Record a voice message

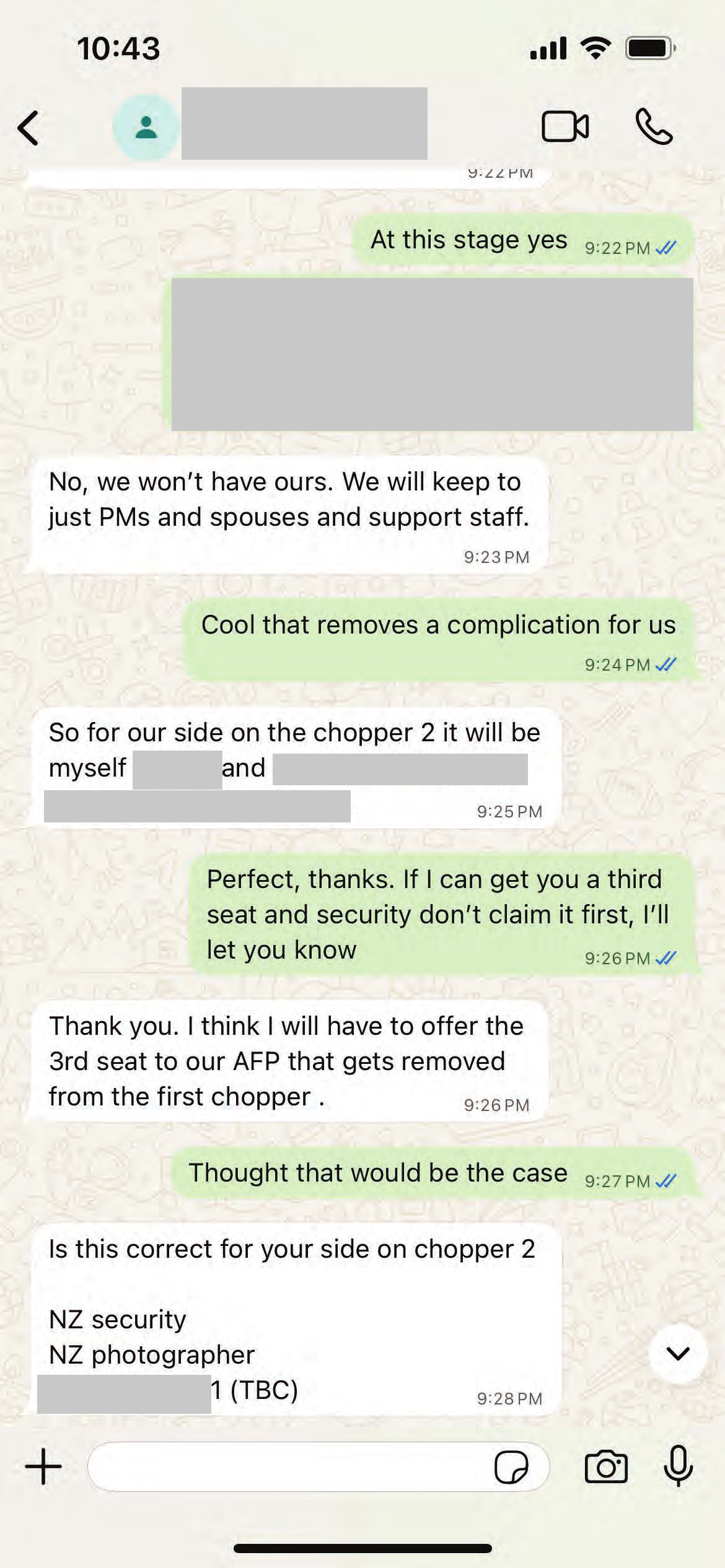[x=678, y=1466]
